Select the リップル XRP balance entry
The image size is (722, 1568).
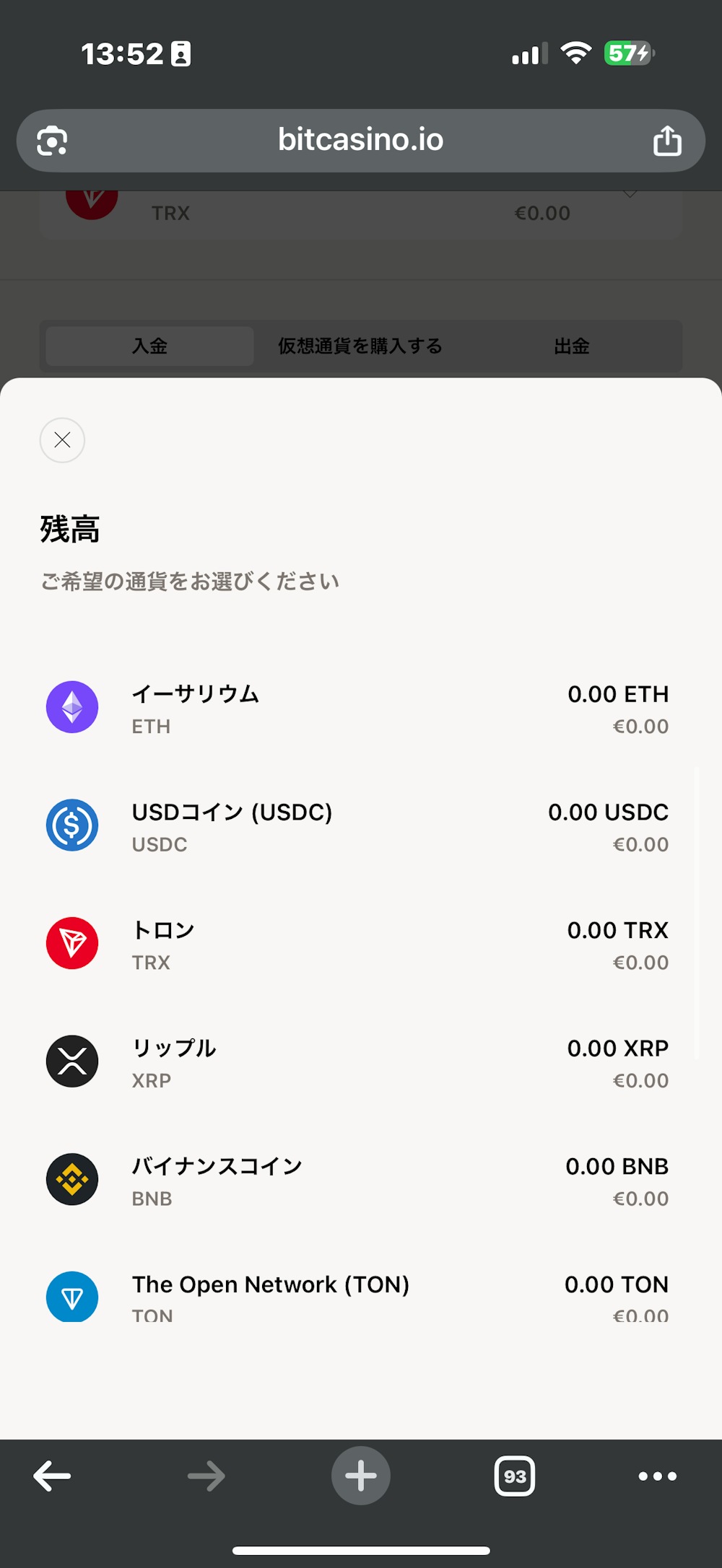coord(361,1061)
